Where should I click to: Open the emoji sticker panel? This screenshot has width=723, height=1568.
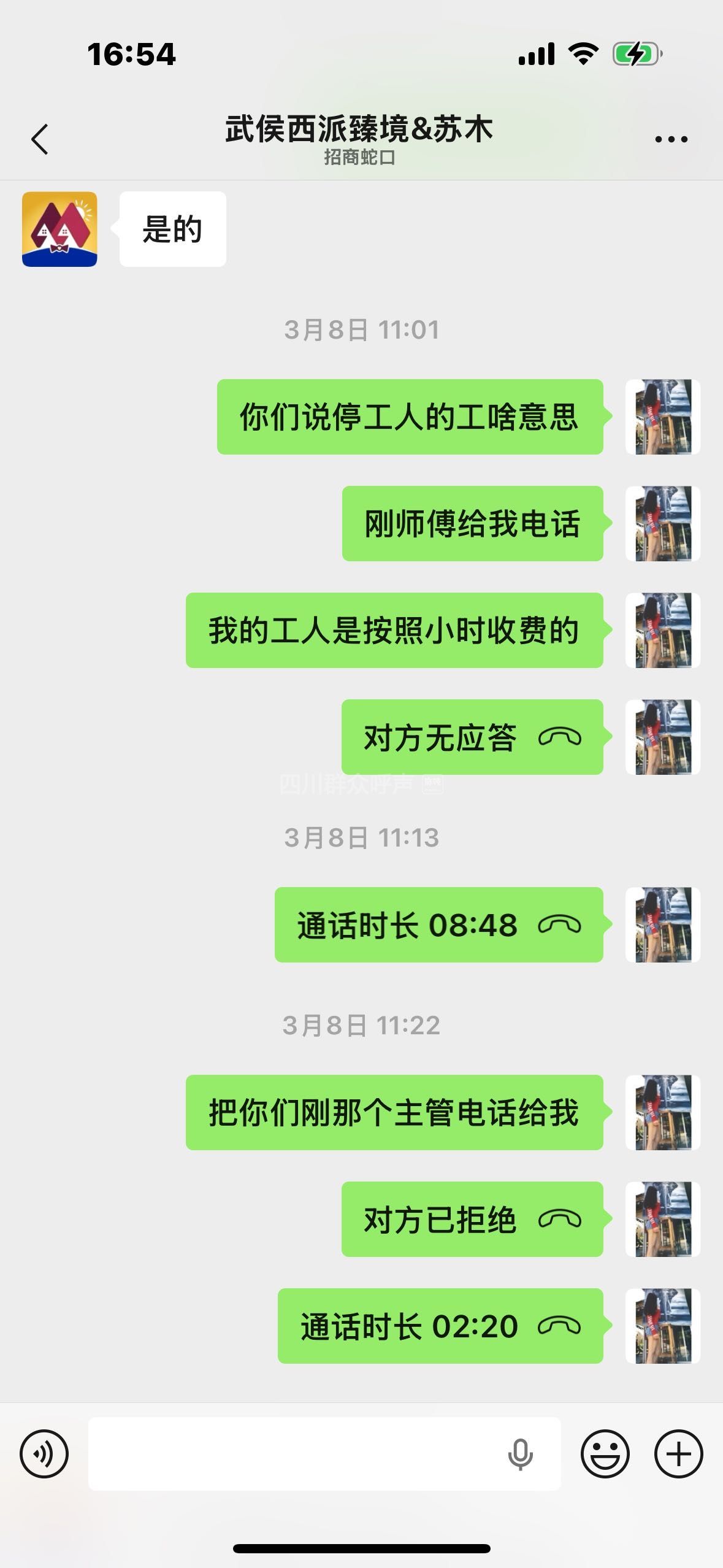coord(605,1453)
